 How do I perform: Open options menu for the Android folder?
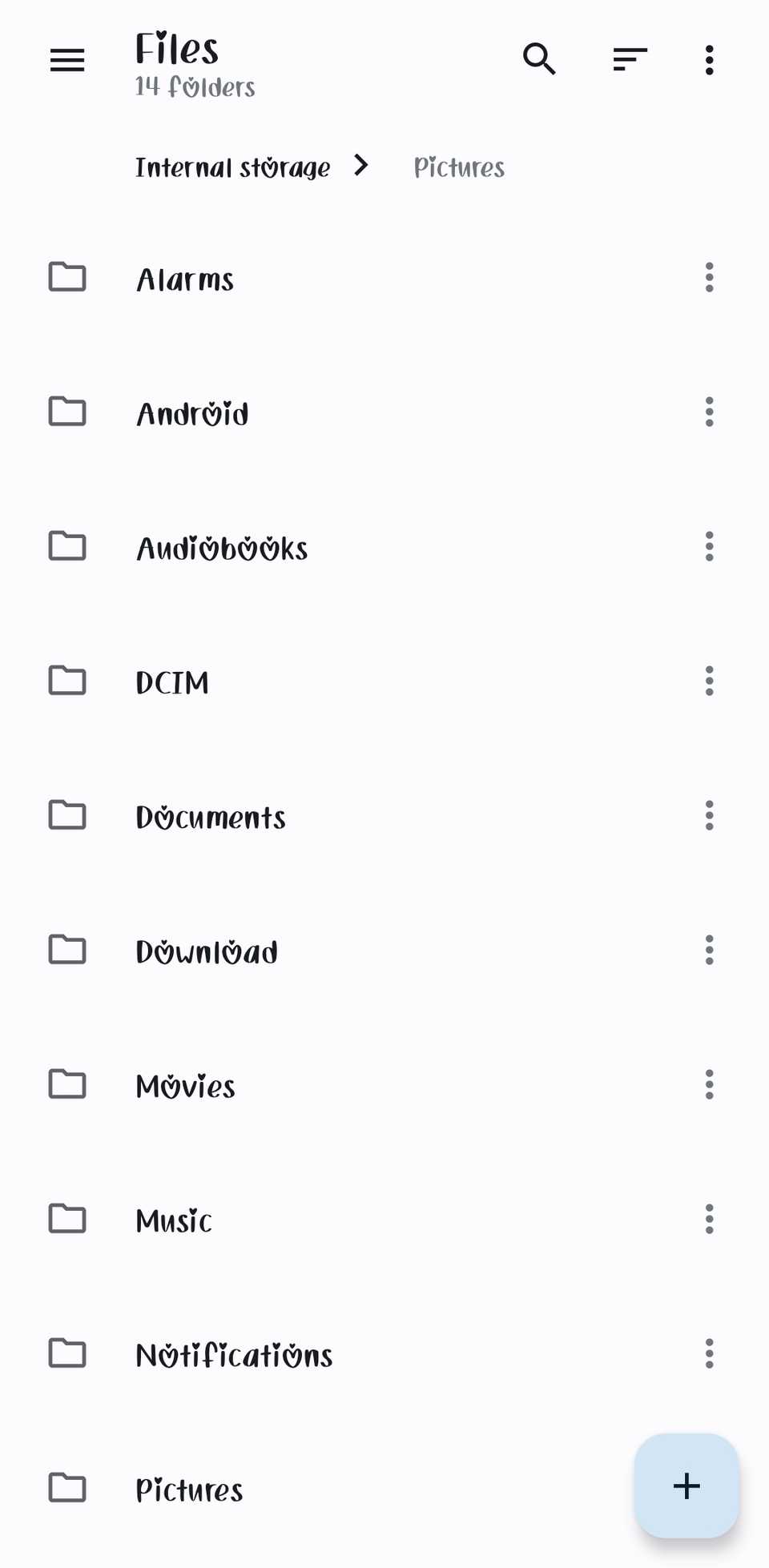click(710, 412)
